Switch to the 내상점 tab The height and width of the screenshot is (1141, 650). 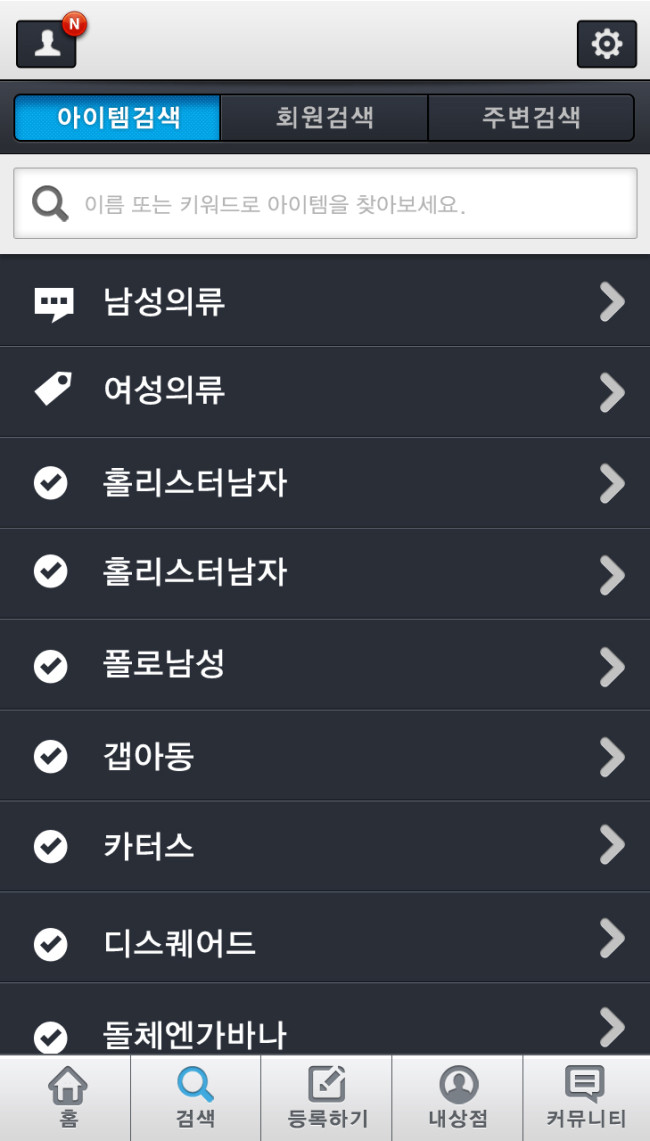(457, 1098)
